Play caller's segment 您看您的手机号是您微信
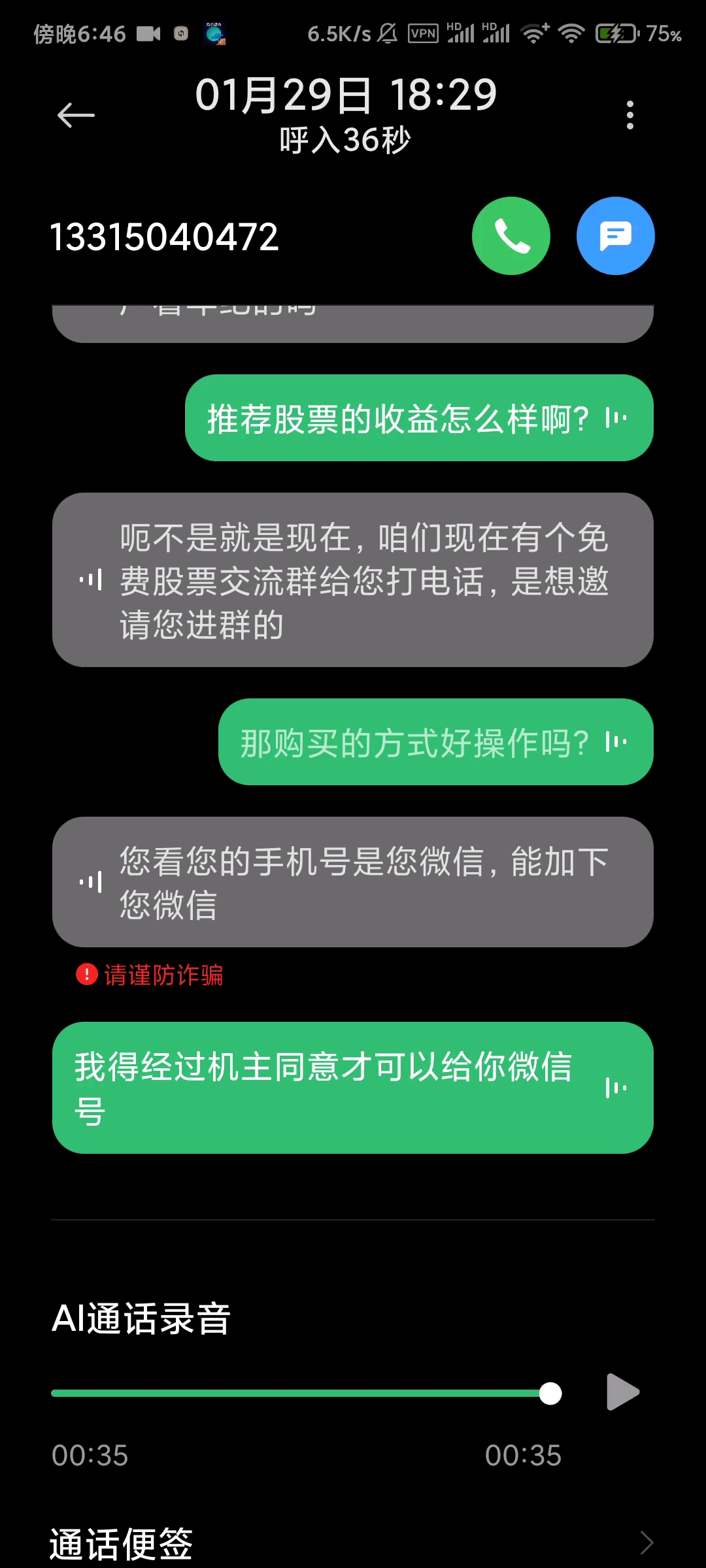The width and height of the screenshot is (706, 1568). pos(91,882)
